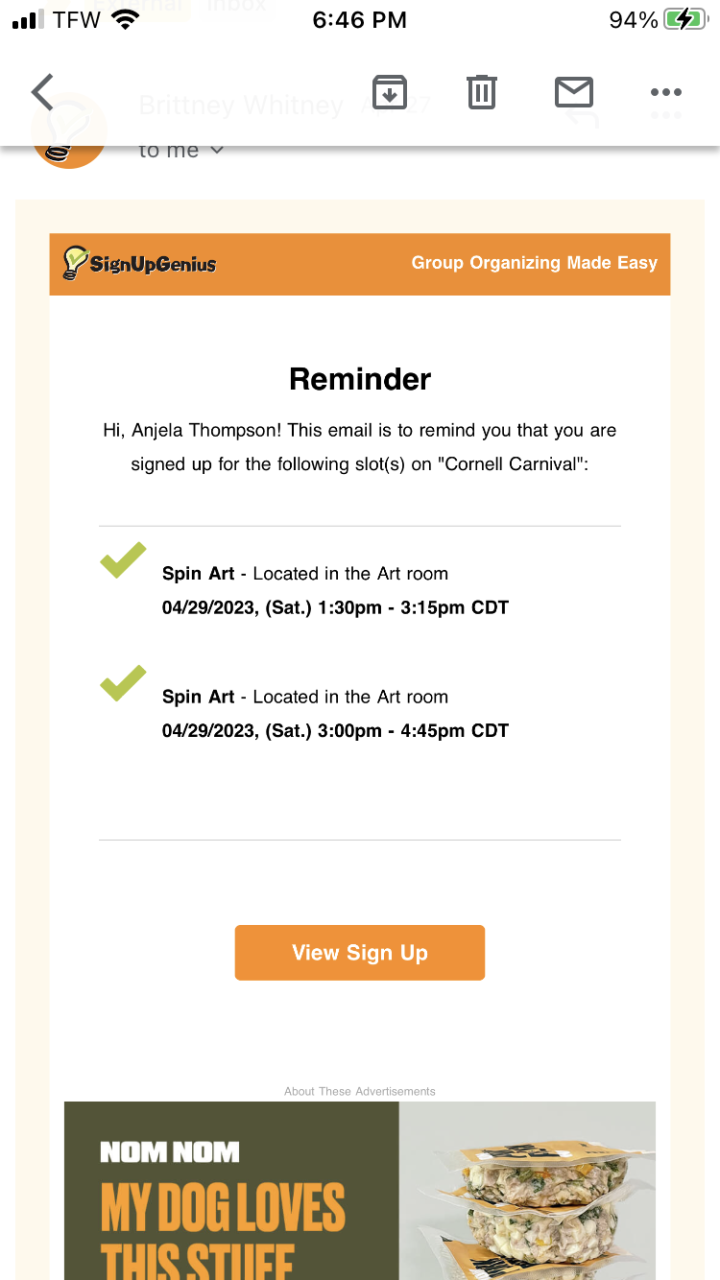Archive this email
This screenshot has width=720, height=1280.
tap(389, 92)
